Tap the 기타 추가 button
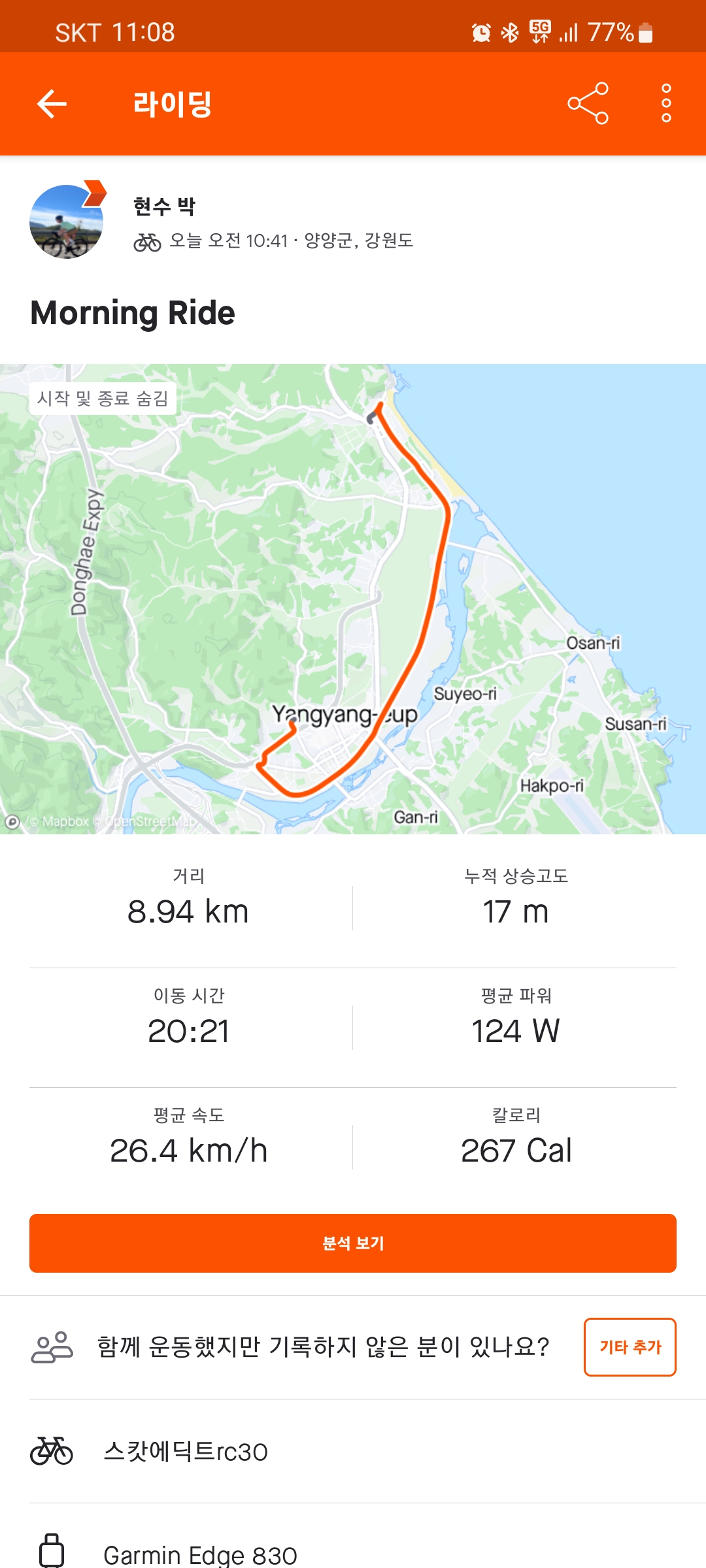This screenshot has width=706, height=1568. (x=630, y=1347)
